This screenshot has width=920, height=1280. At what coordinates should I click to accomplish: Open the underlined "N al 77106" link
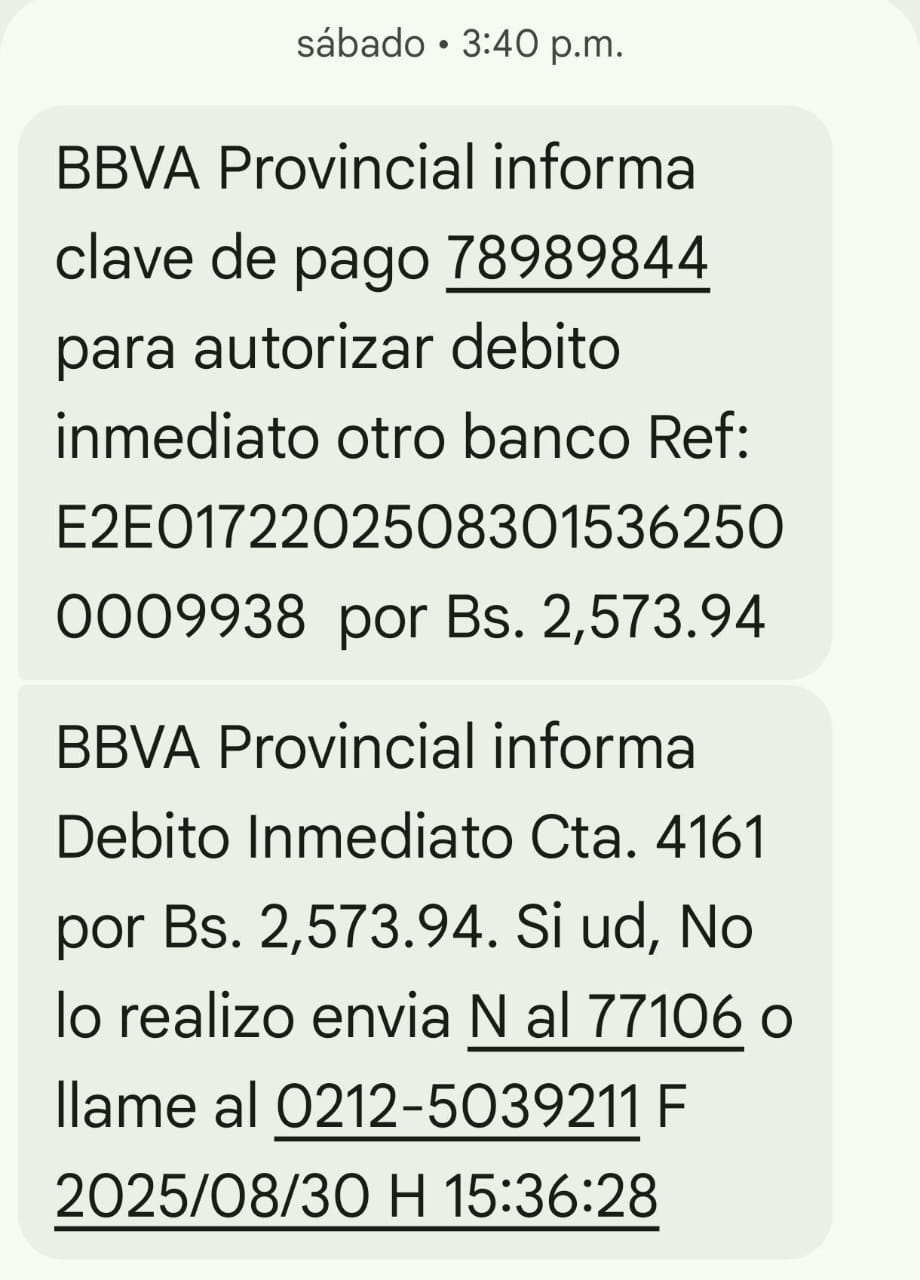click(x=605, y=1018)
